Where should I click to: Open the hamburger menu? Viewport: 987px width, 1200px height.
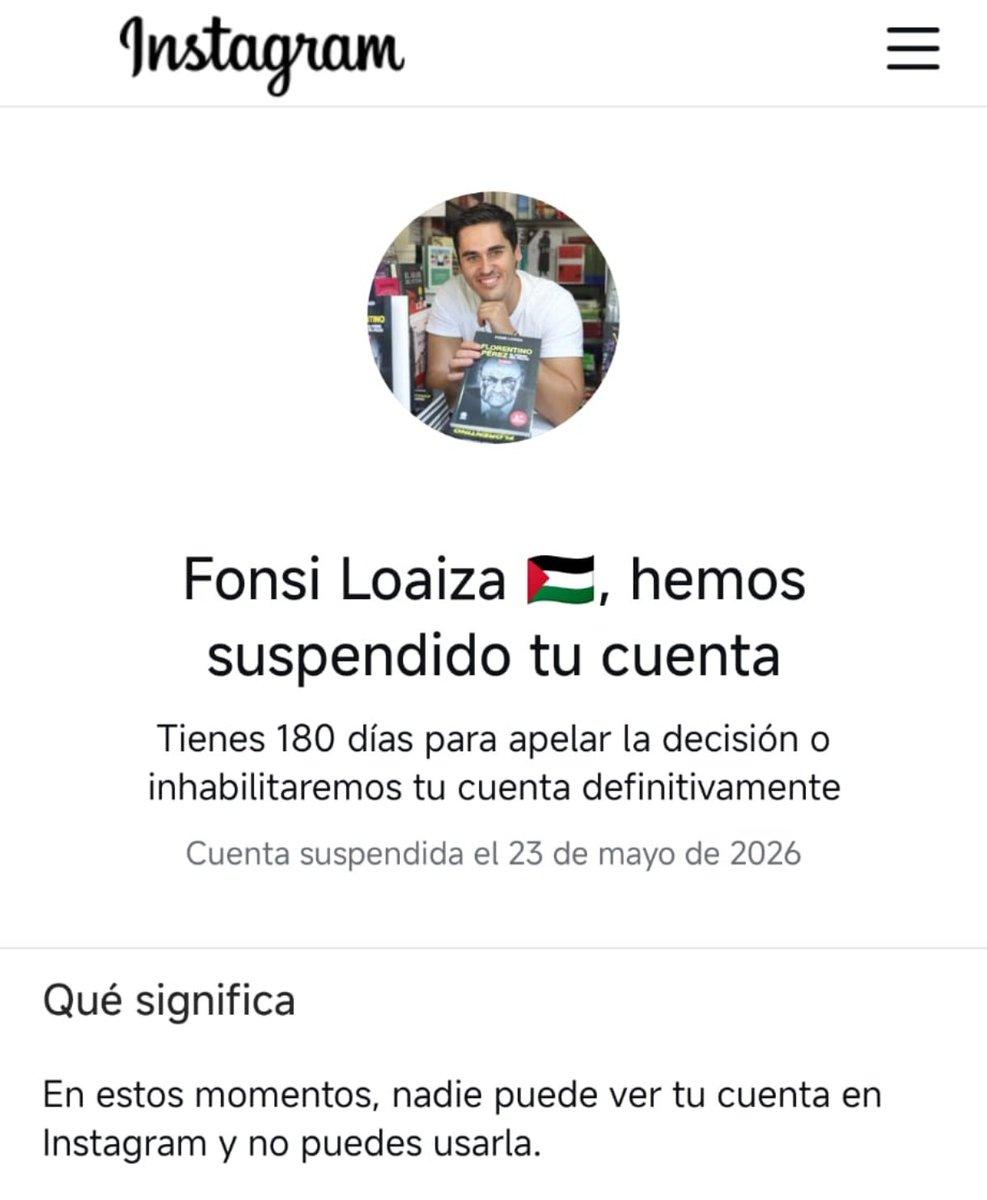tap(913, 49)
